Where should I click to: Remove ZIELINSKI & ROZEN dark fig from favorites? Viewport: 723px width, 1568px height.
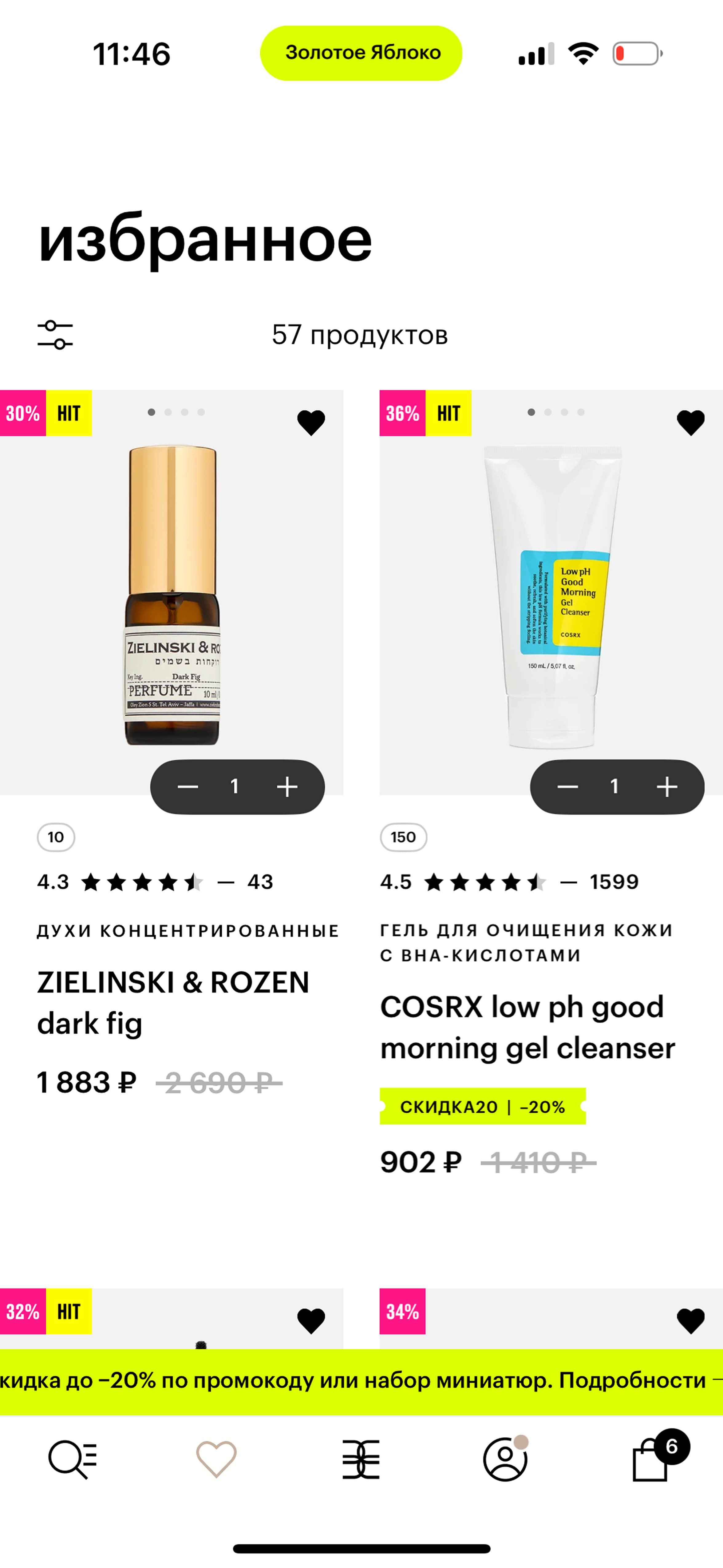pyautogui.click(x=311, y=422)
